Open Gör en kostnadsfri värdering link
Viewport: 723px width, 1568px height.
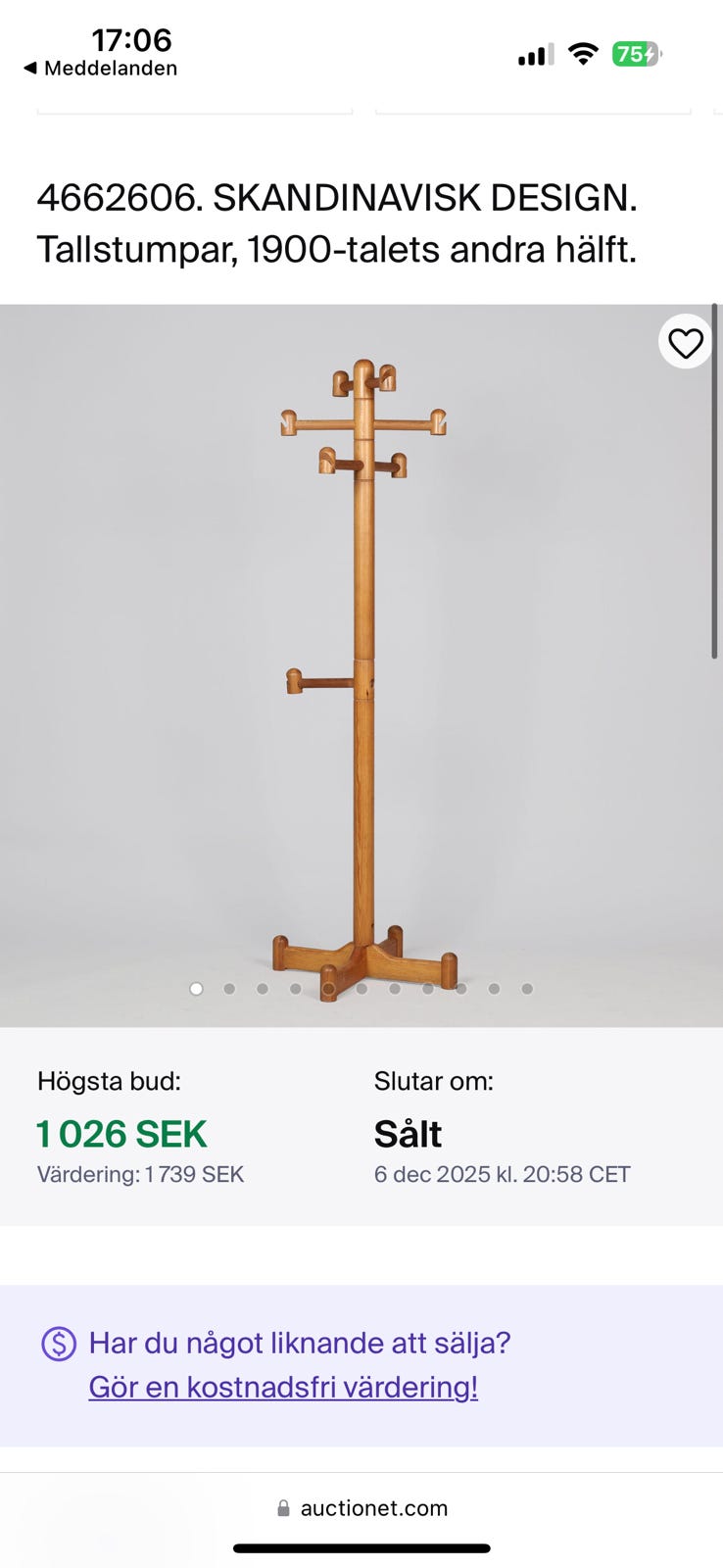click(x=283, y=1386)
